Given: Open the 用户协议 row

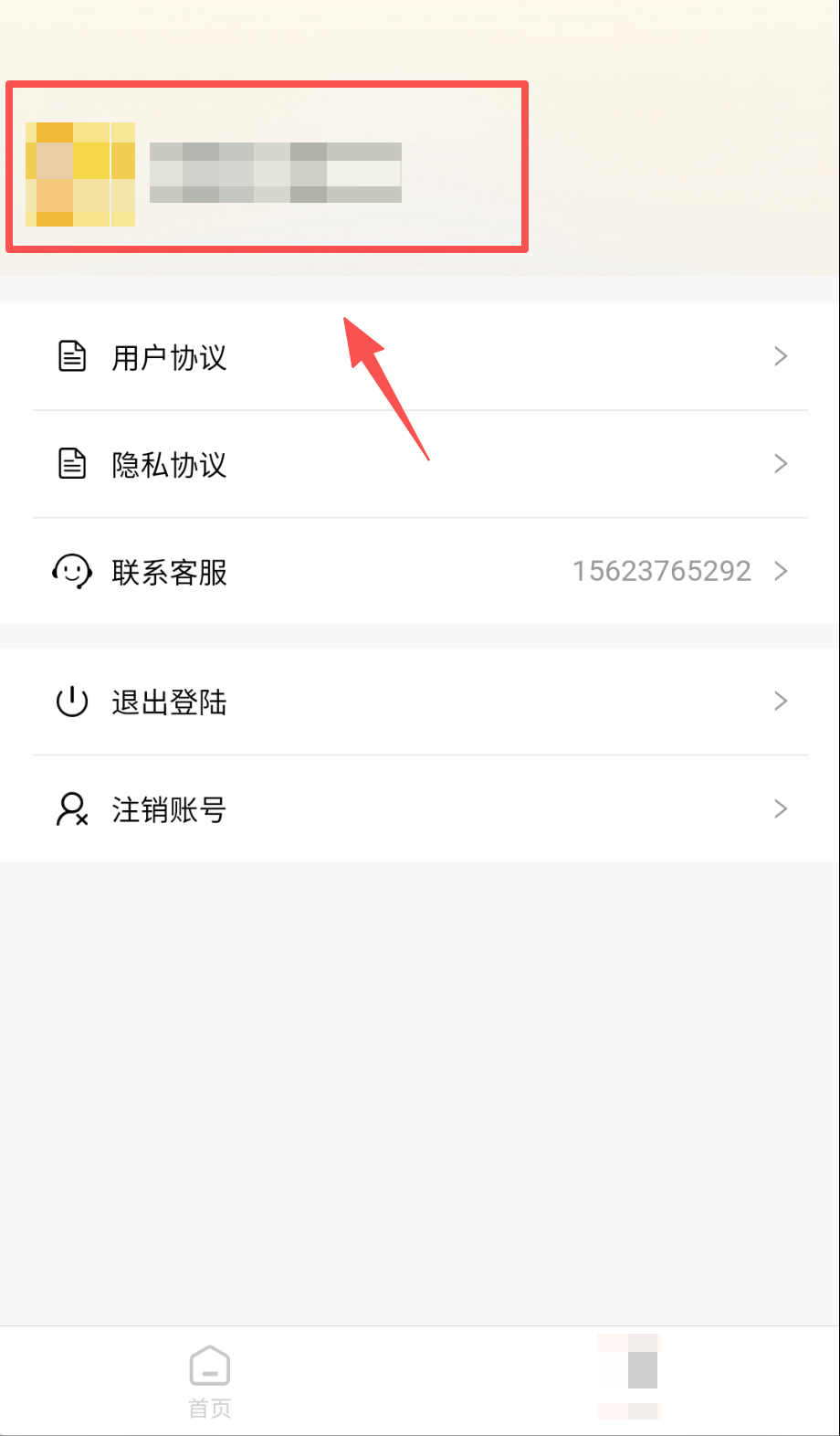Looking at the screenshot, I should (x=420, y=356).
